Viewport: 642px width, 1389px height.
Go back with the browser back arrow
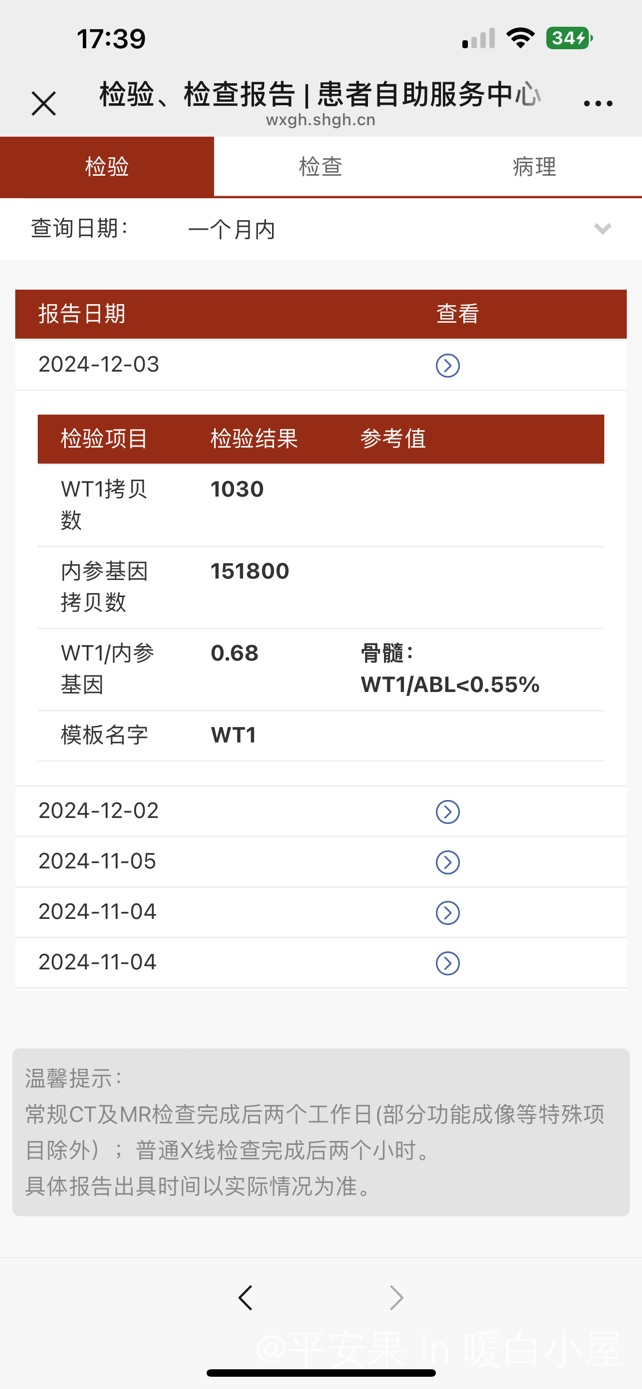[245, 1298]
